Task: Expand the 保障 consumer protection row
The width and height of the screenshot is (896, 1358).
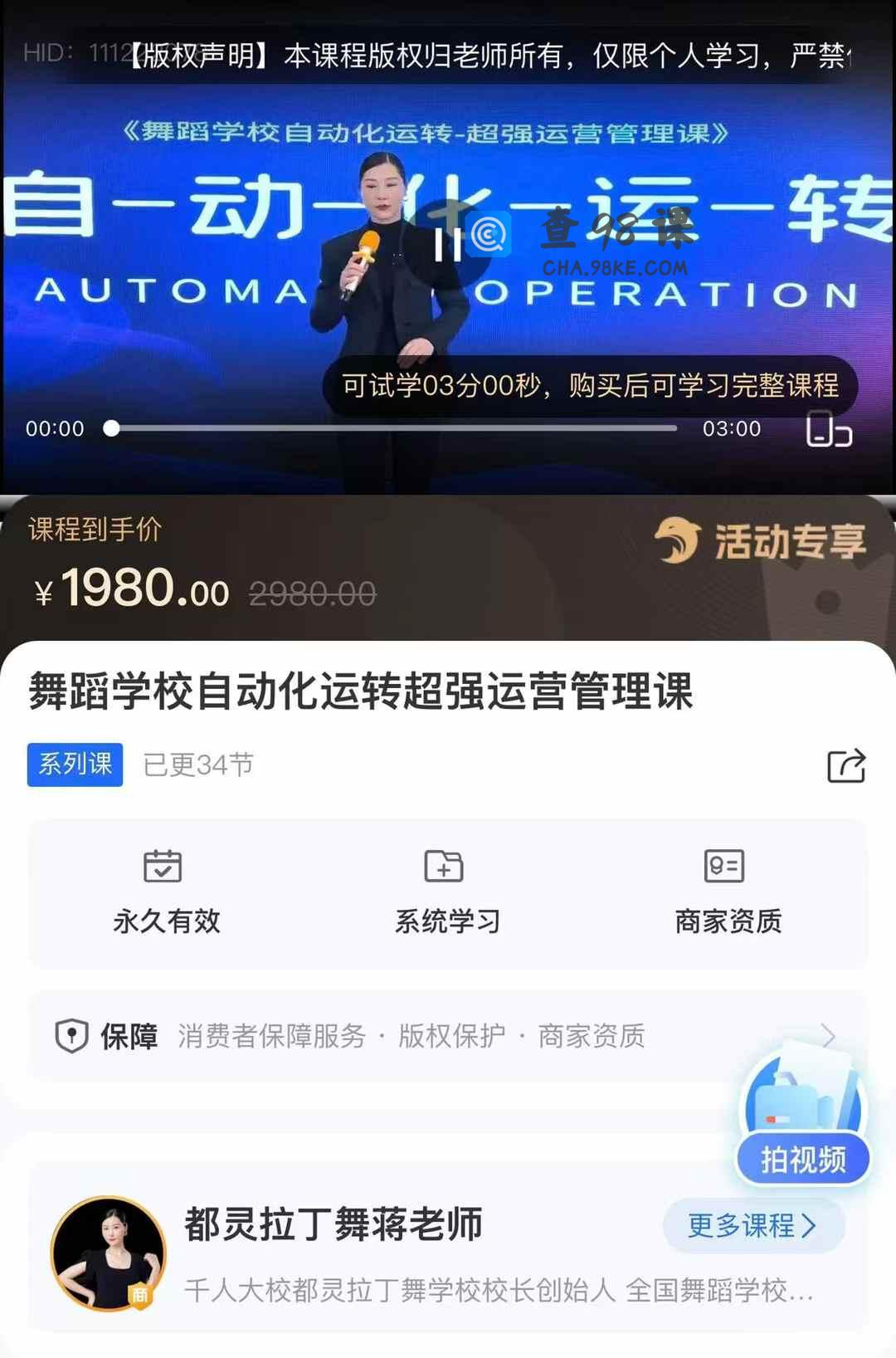Action: [x=447, y=1036]
